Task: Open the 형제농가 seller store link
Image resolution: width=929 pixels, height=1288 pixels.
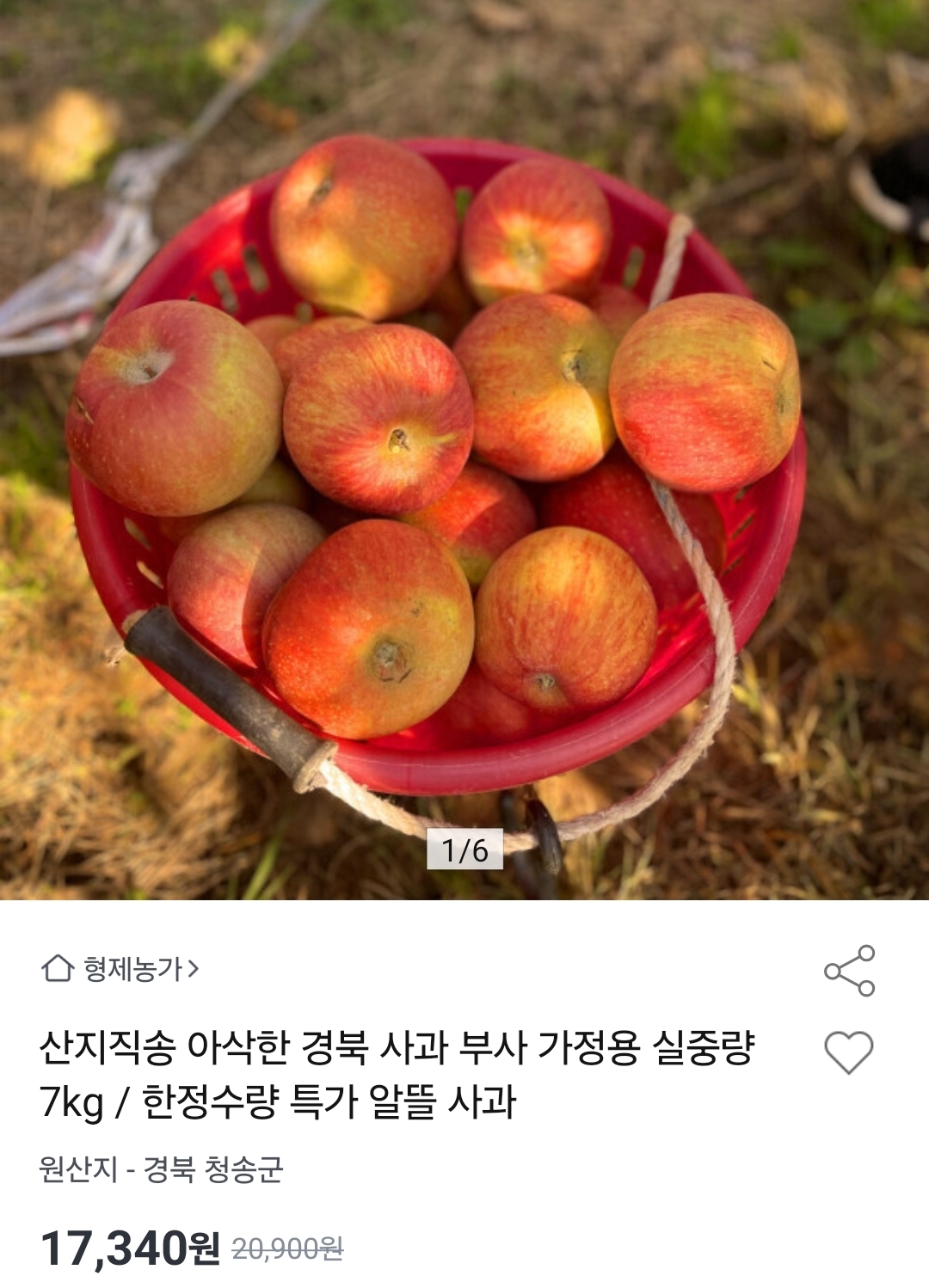Action: (x=120, y=969)
